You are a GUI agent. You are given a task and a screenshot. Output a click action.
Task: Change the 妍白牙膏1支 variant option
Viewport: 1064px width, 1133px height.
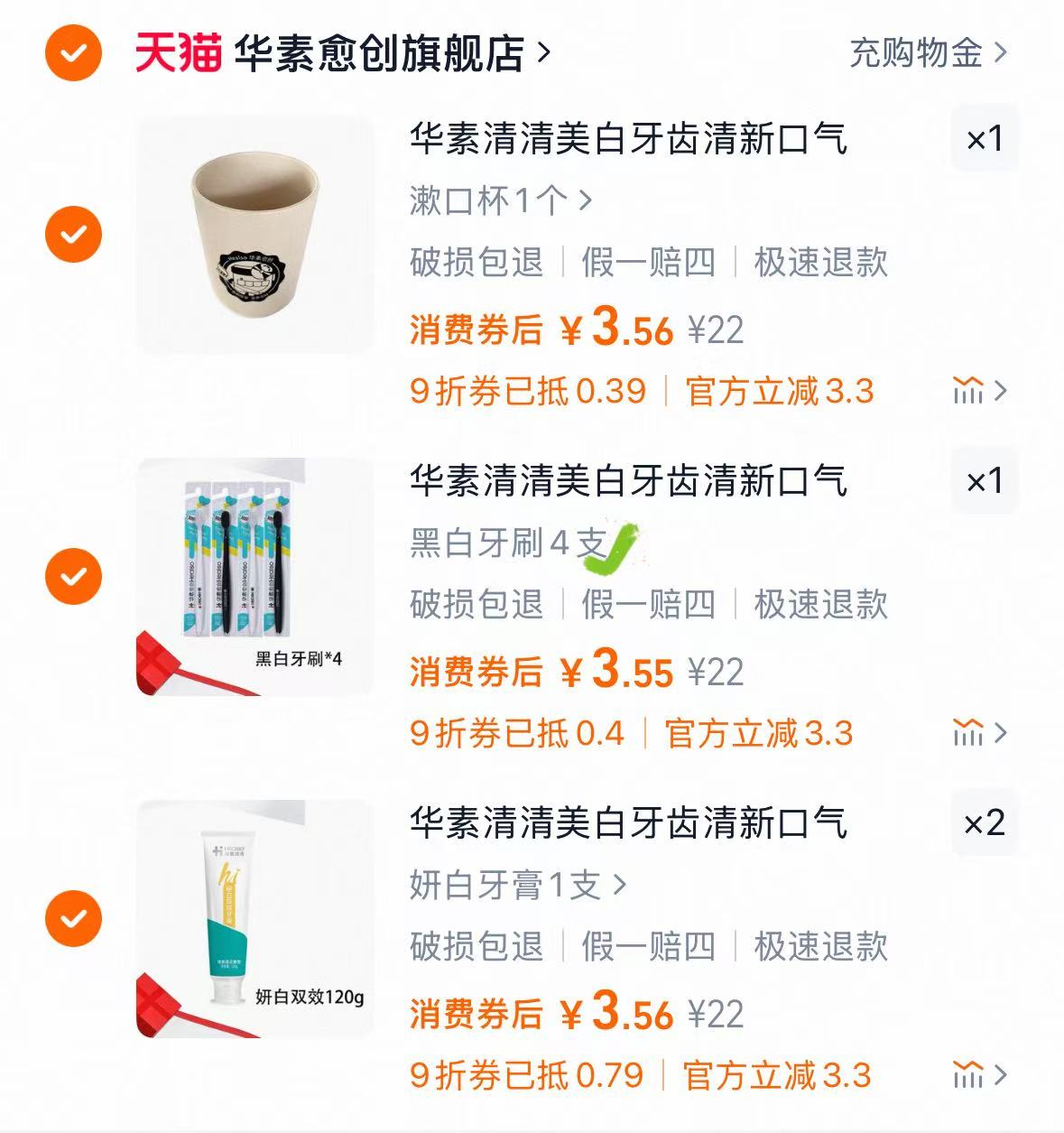point(518,886)
